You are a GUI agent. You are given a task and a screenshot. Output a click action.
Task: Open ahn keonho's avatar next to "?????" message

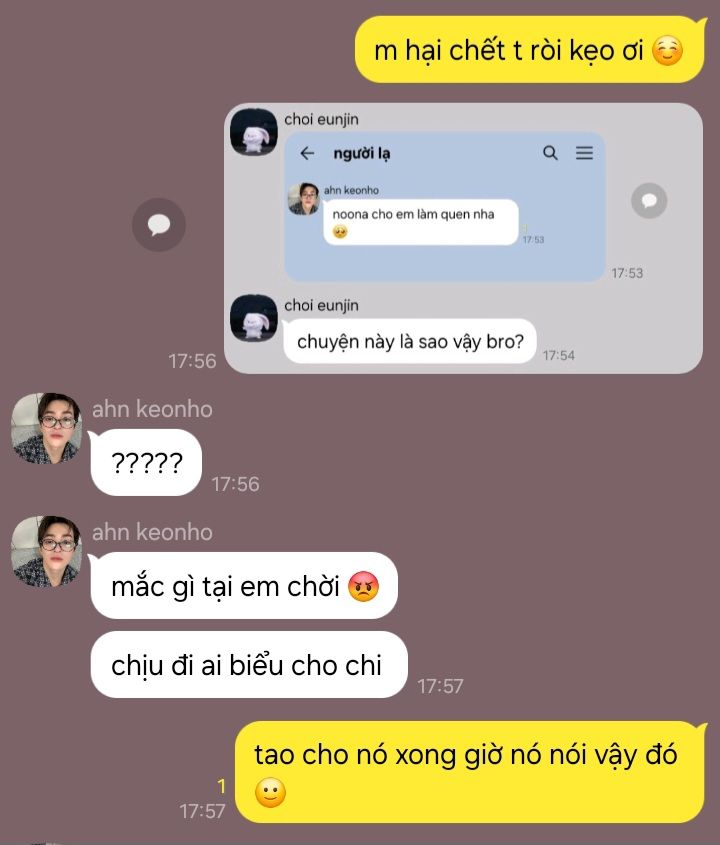46,428
